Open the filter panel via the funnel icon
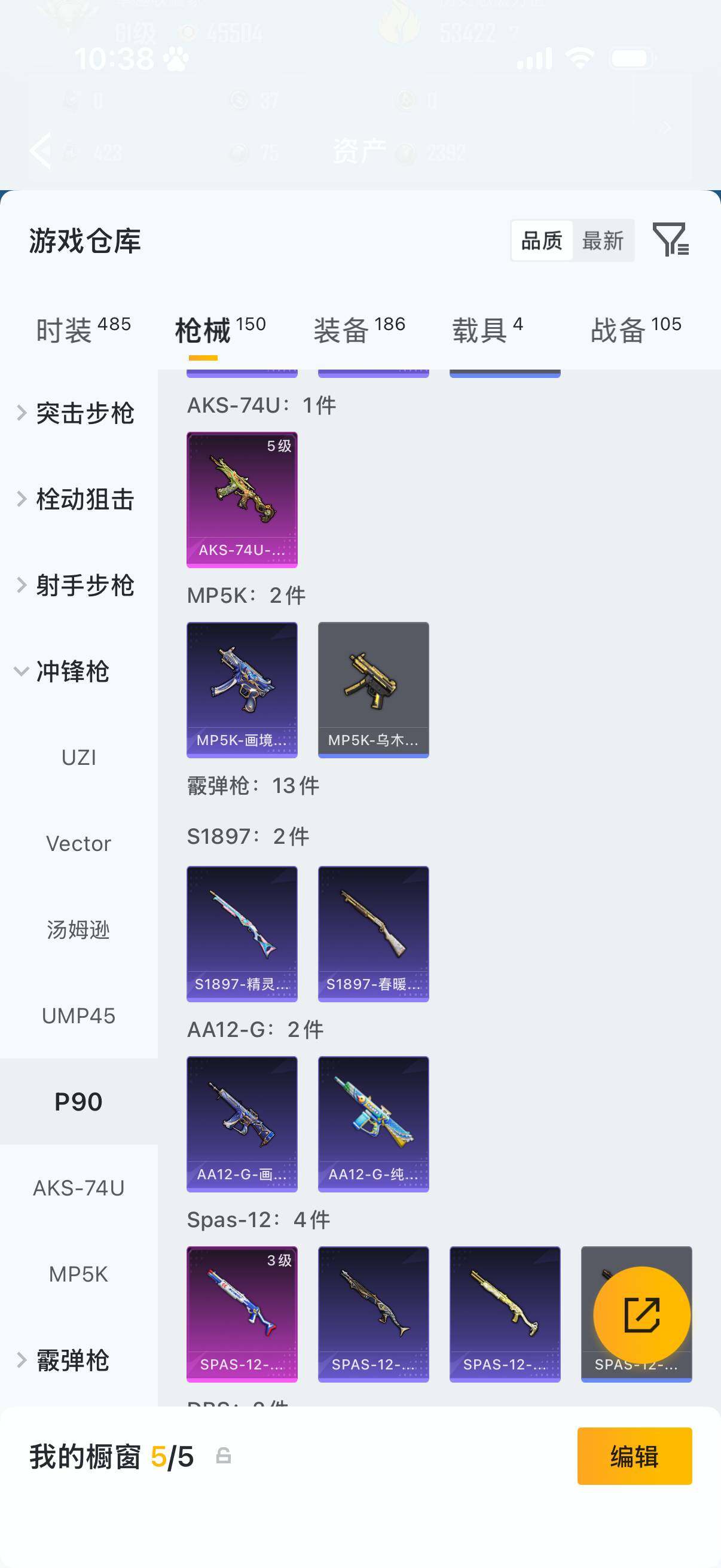The image size is (721, 1568). coord(671,241)
